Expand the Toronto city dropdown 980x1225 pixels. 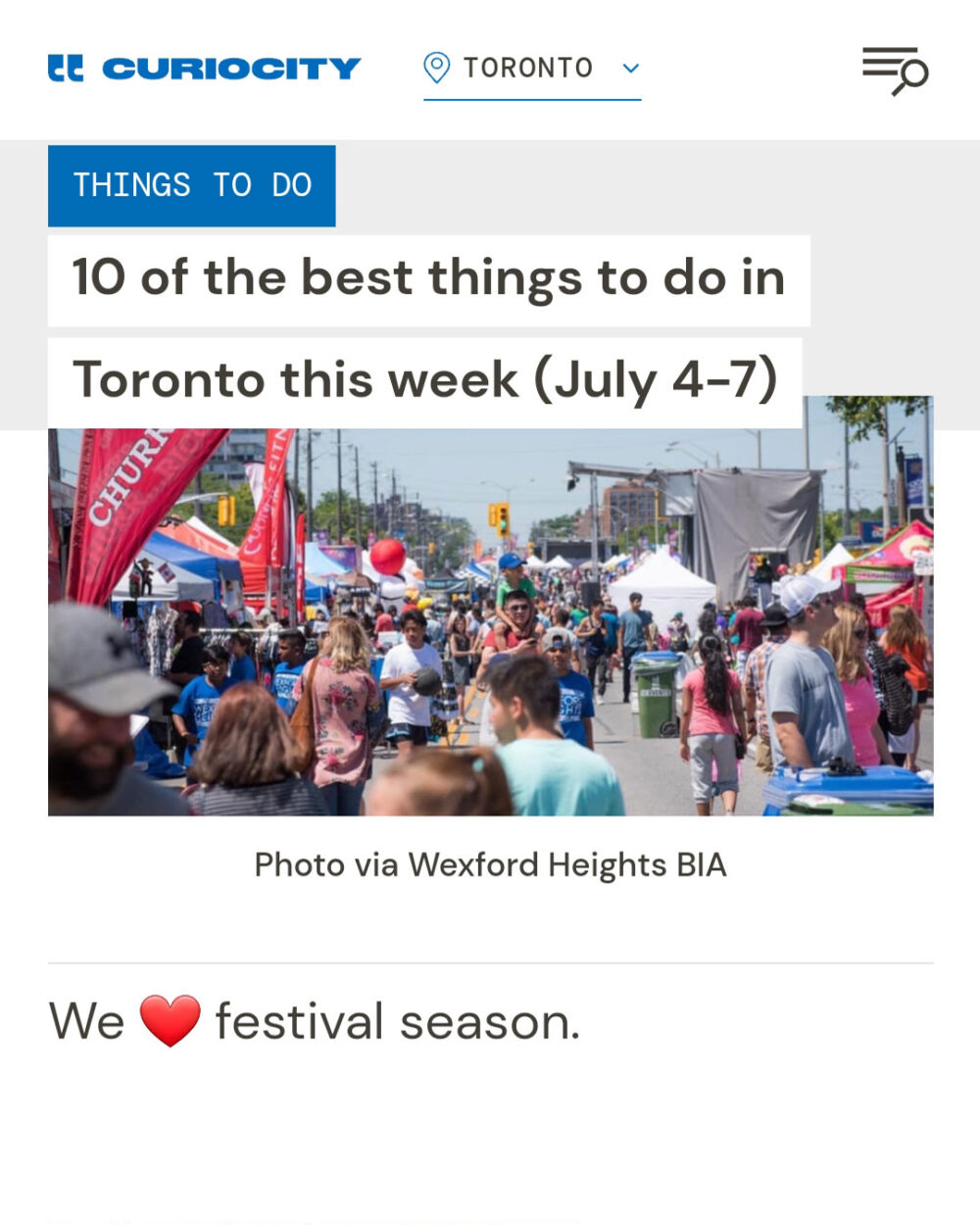click(x=532, y=69)
